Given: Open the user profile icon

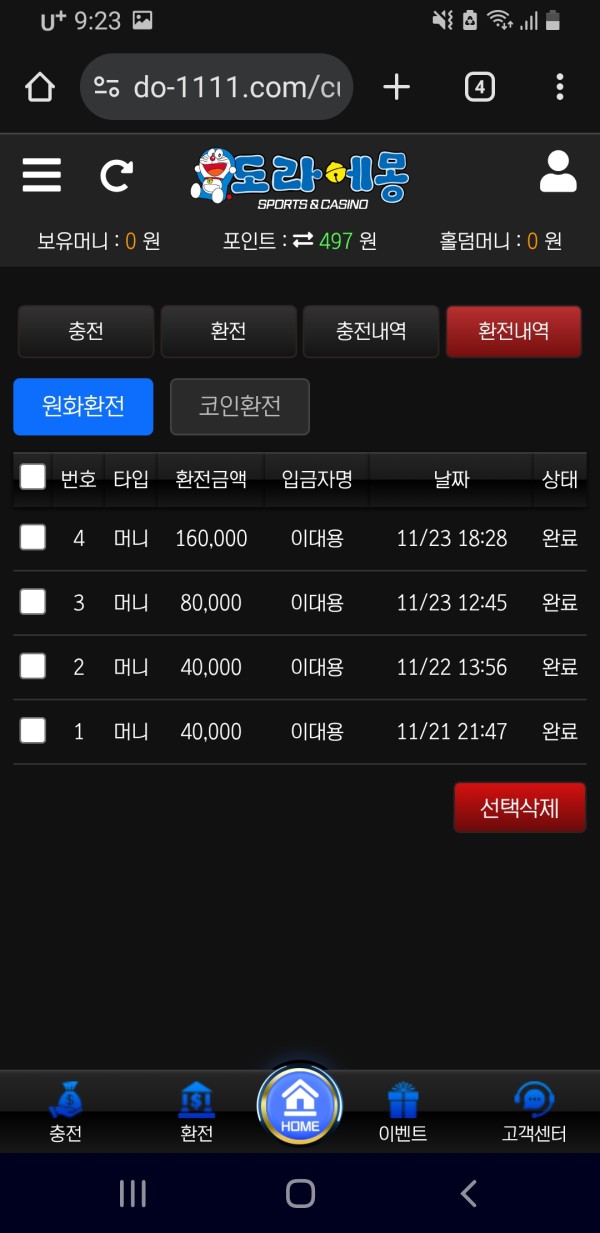Looking at the screenshot, I should point(558,172).
